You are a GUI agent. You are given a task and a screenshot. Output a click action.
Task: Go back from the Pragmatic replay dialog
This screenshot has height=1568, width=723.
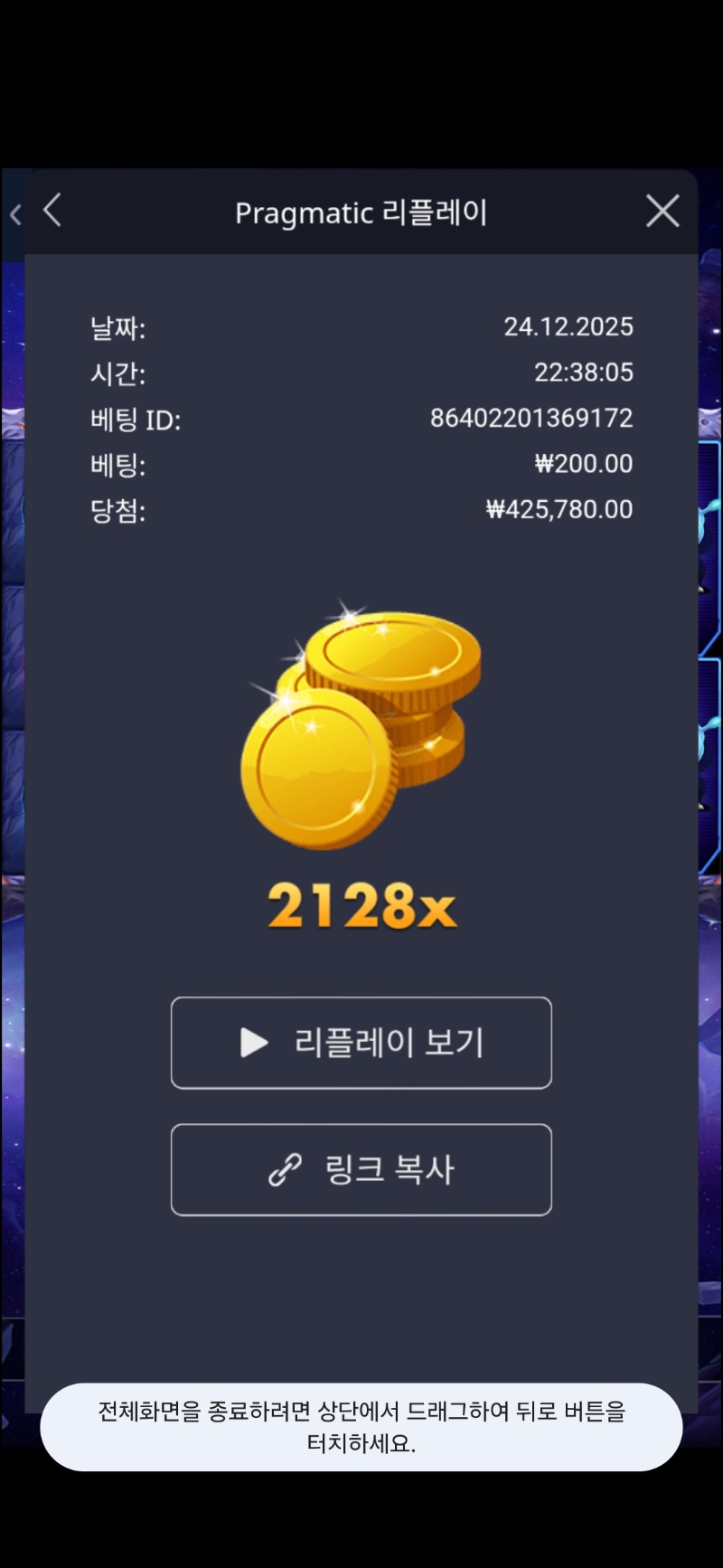point(52,212)
